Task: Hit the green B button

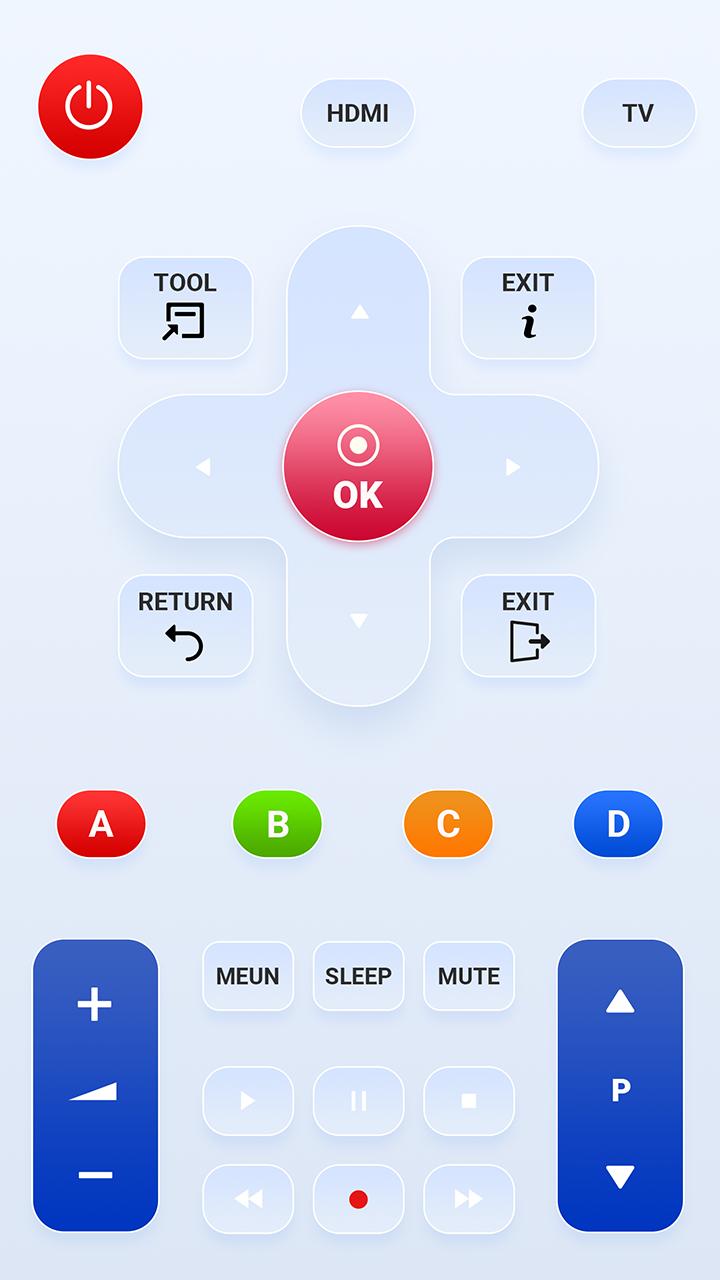Action: [x=277, y=824]
